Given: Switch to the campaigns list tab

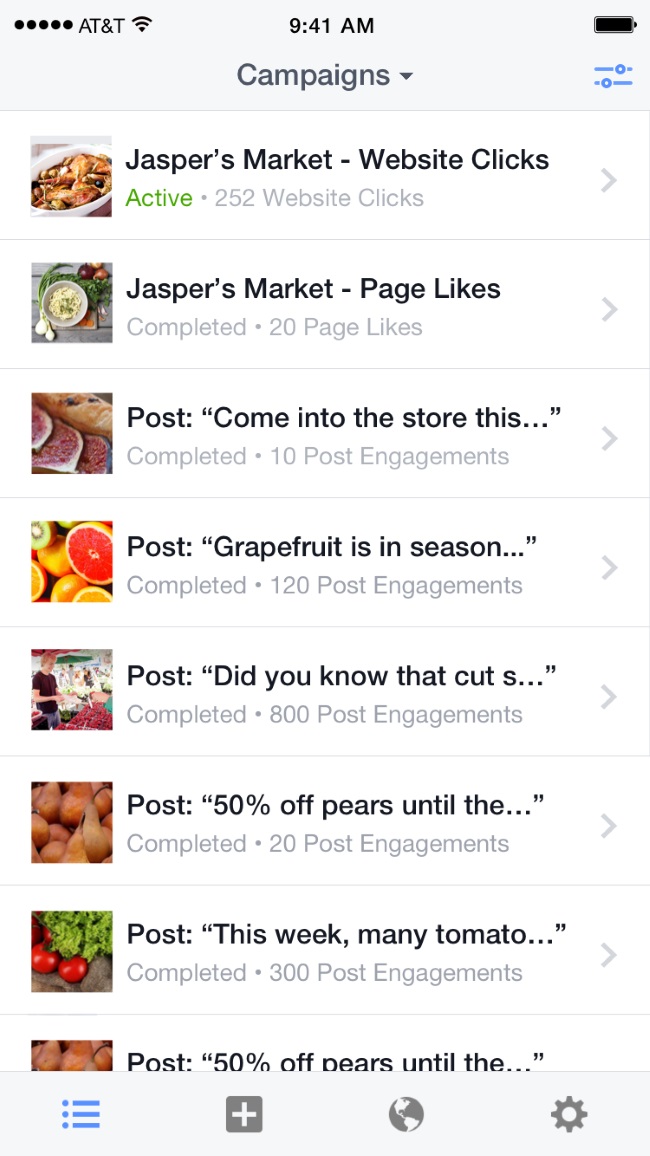Looking at the screenshot, I should point(81,1114).
